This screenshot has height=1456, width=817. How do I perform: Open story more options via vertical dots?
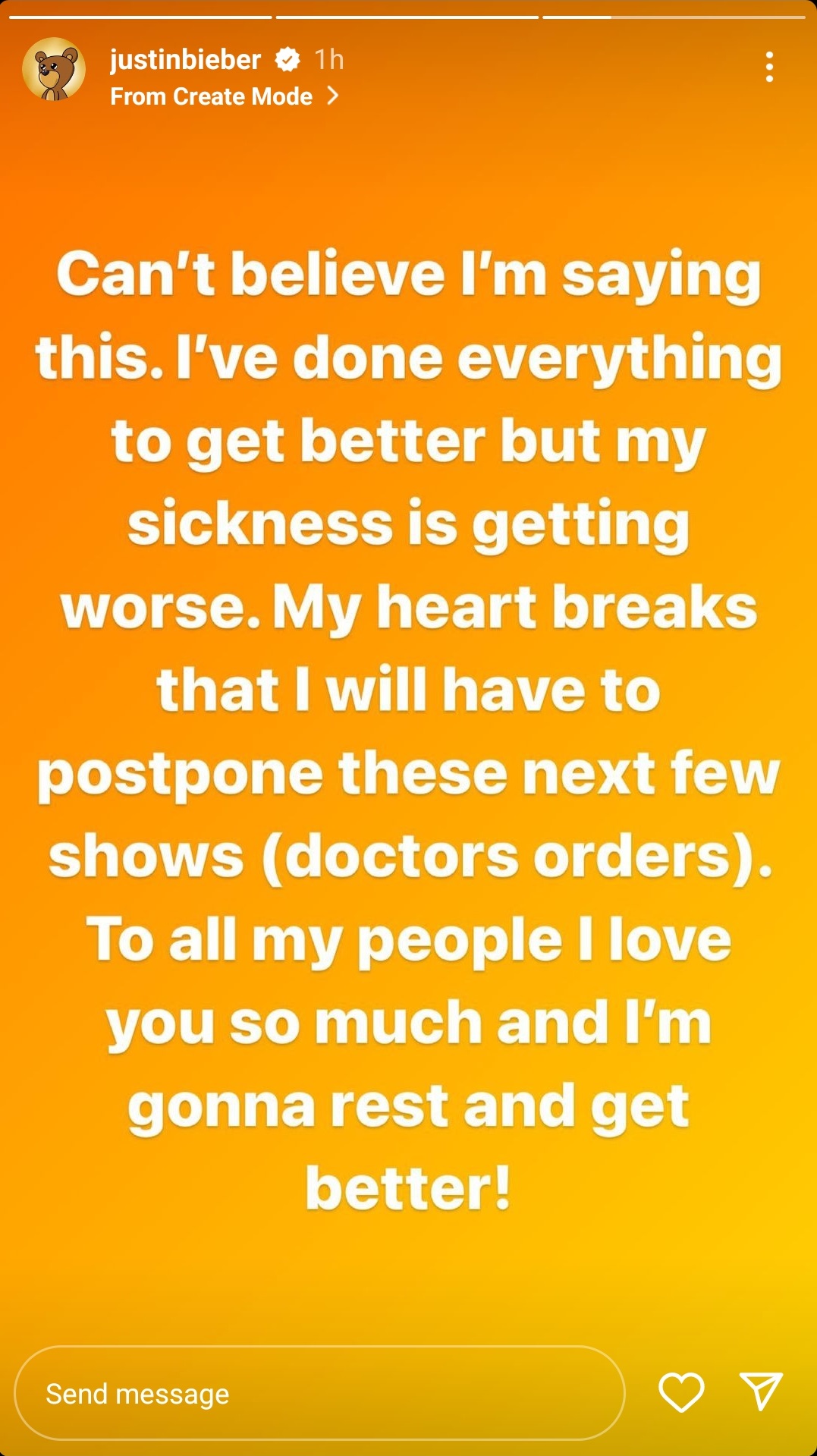771,68
